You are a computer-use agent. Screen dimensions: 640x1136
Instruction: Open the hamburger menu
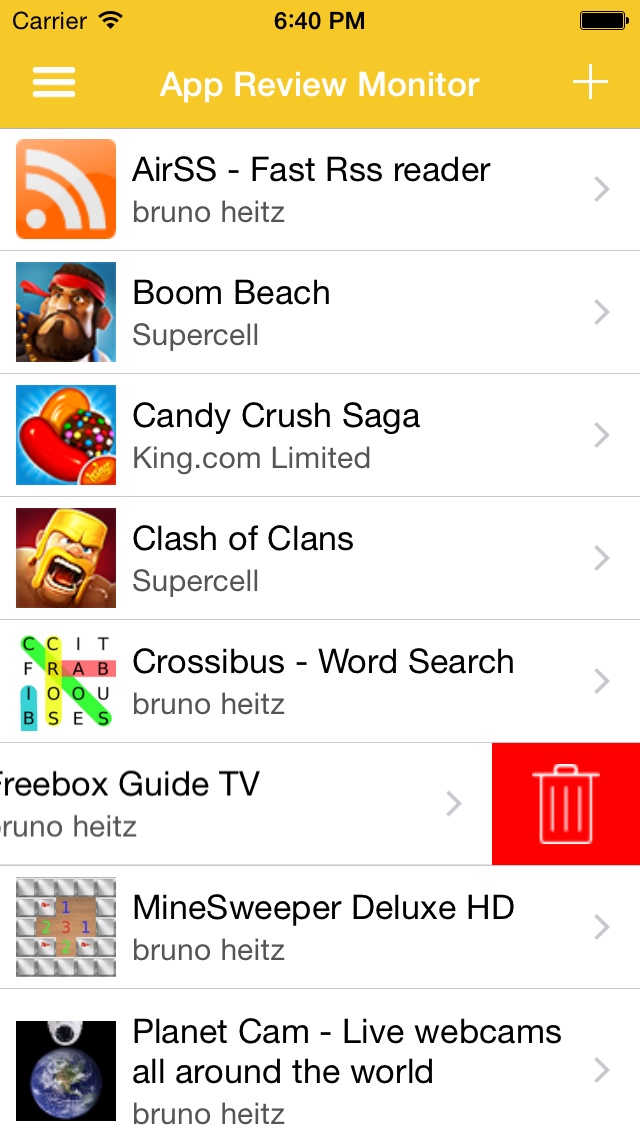(54, 83)
